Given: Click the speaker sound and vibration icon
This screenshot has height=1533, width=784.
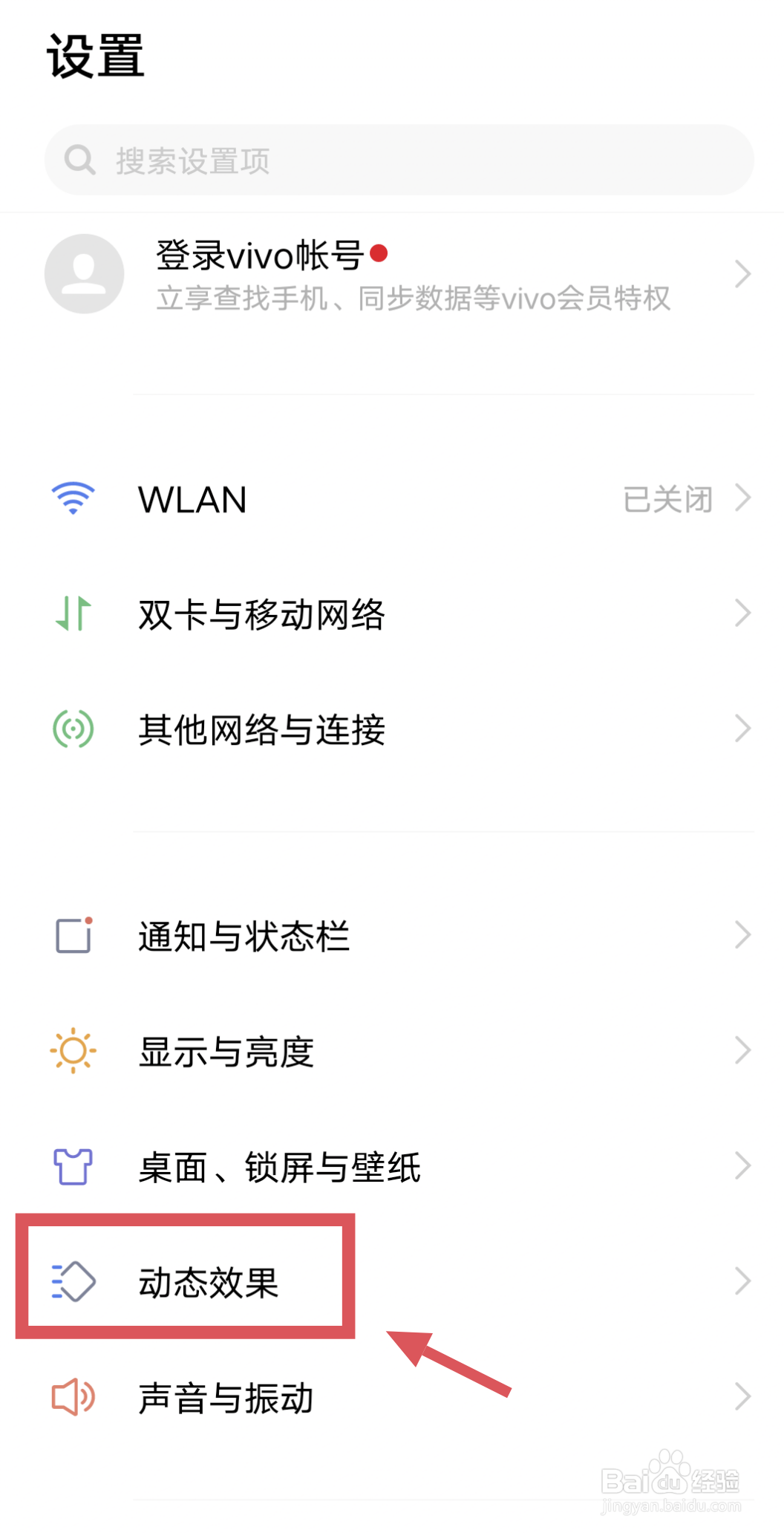Looking at the screenshot, I should click(72, 1398).
